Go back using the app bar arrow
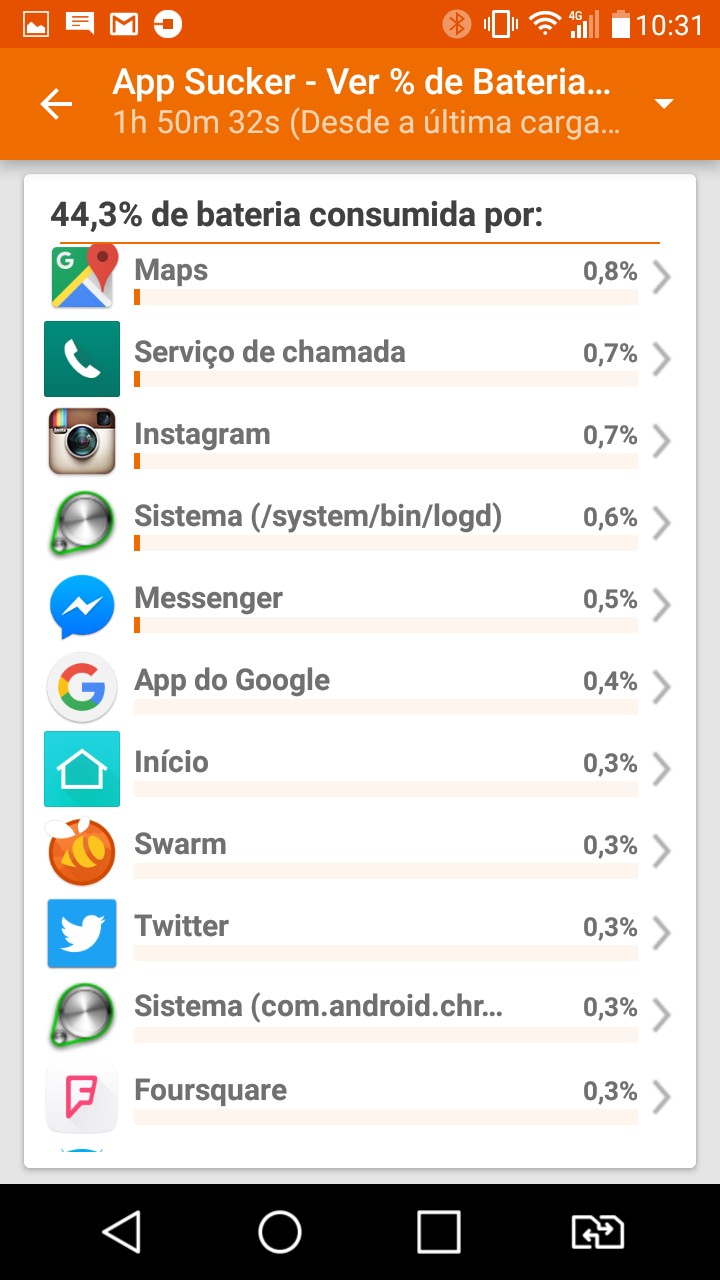720x1280 pixels. pyautogui.click(x=57, y=104)
